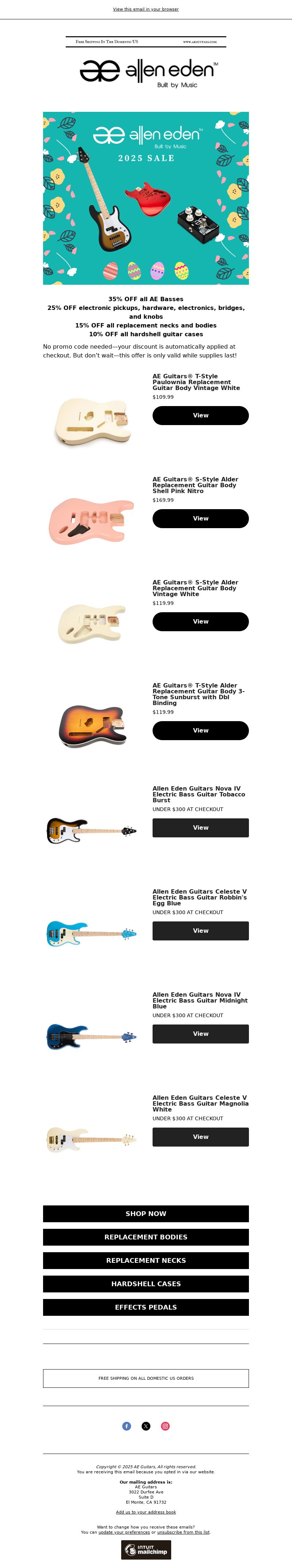Open the X social icon
292x1568 pixels.
146,1425
